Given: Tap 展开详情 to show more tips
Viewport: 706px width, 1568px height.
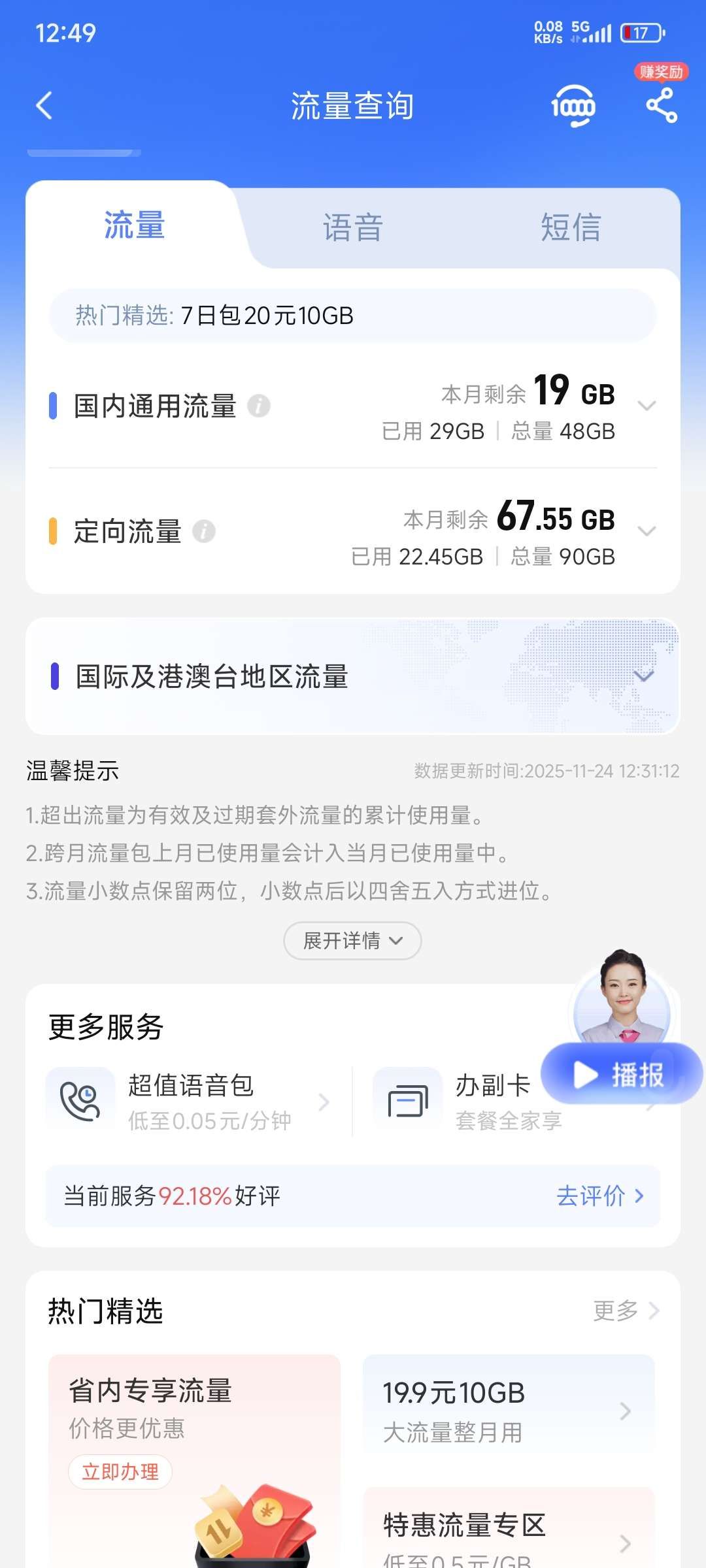Looking at the screenshot, I should pos(352,941).
